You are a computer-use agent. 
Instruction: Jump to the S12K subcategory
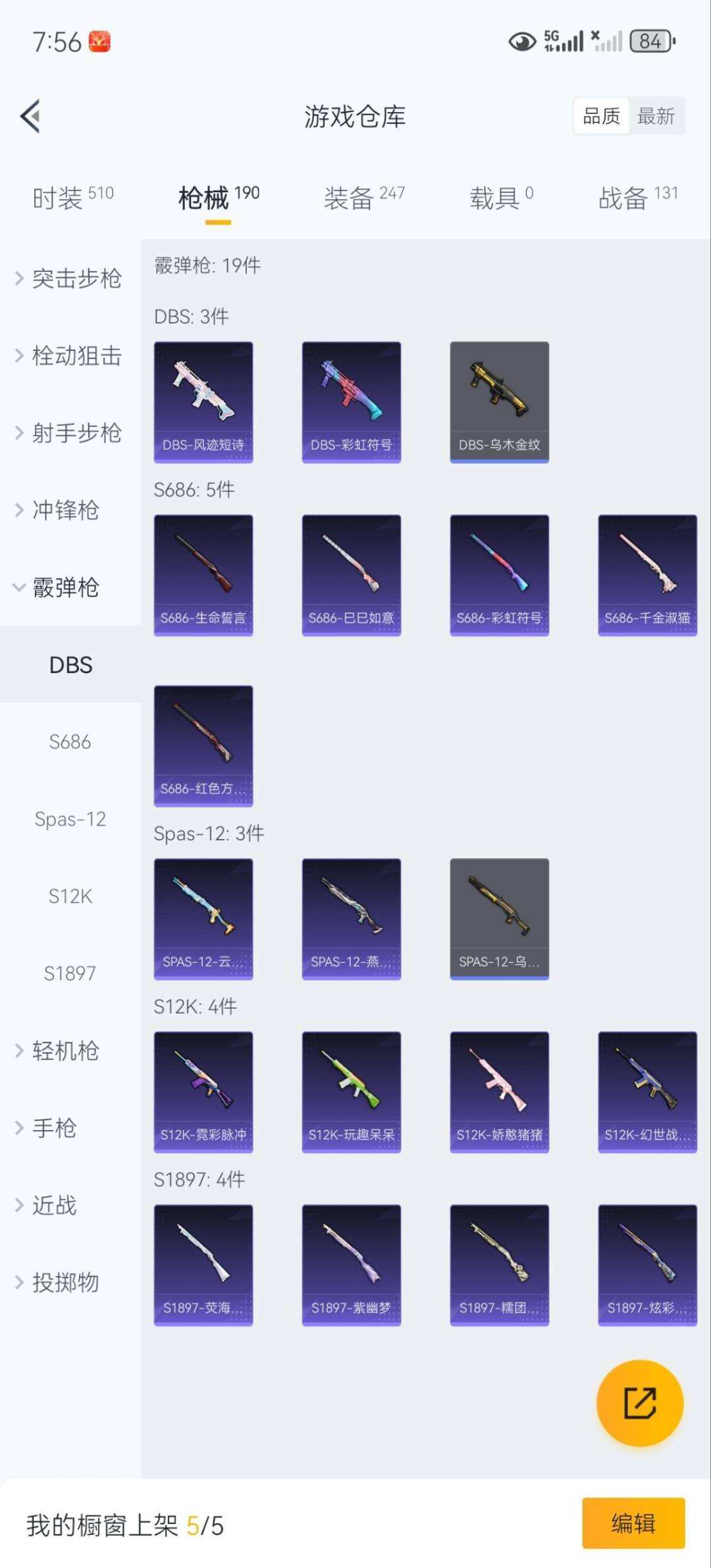pyautogui.click(x=70, y=896)
